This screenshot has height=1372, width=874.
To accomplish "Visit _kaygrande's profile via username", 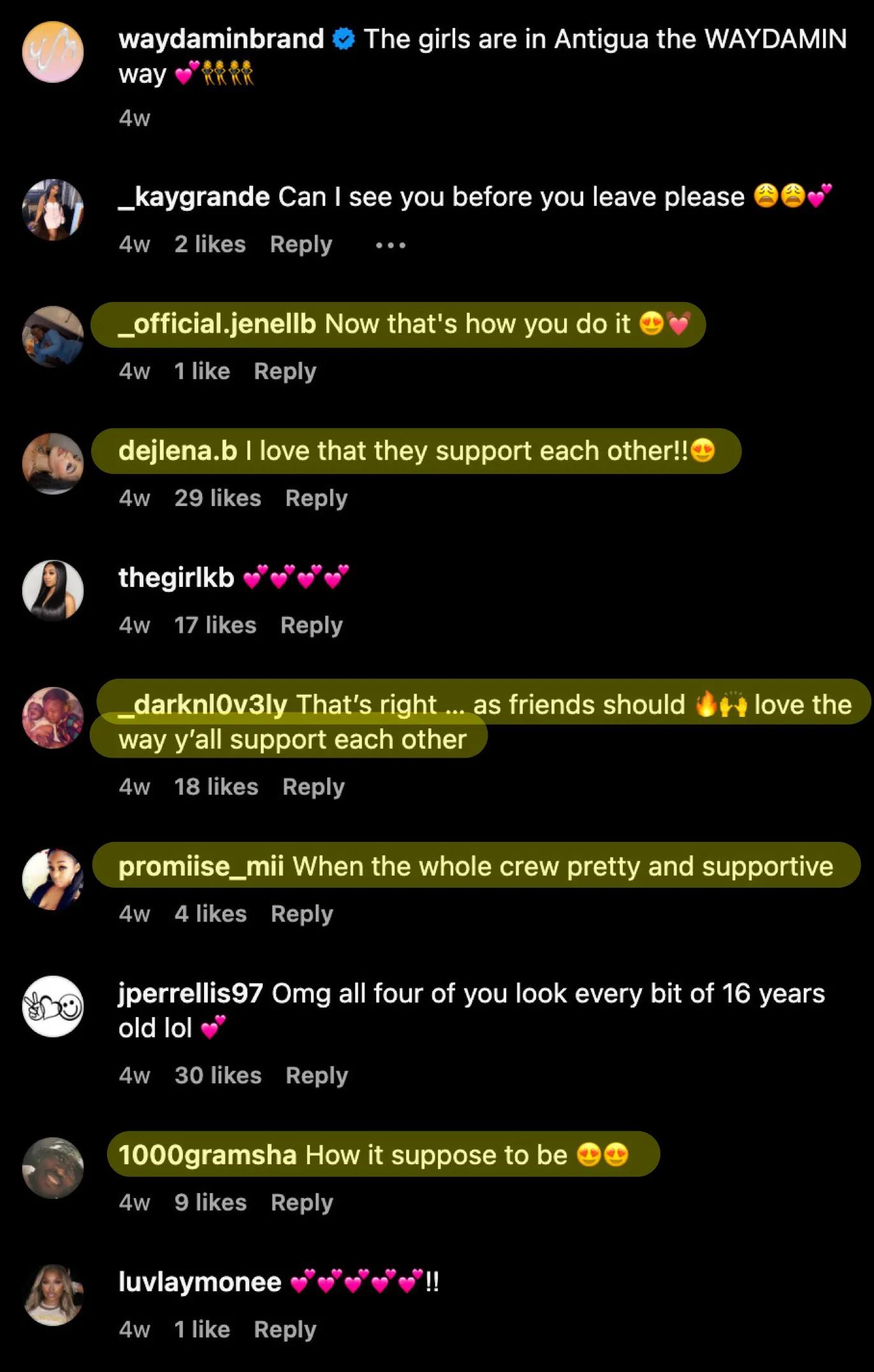I will click(194, 198).
